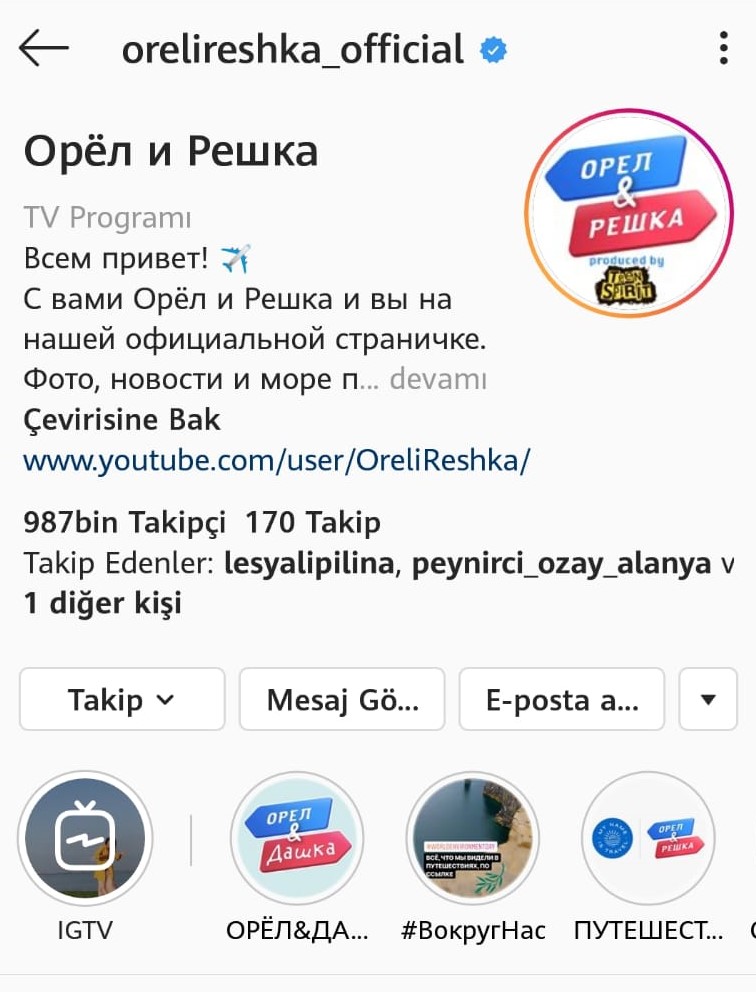Open the three-dot overflow menu
Image resolution: width=756 pixels, height=992 pixels.
coord(723,48)
